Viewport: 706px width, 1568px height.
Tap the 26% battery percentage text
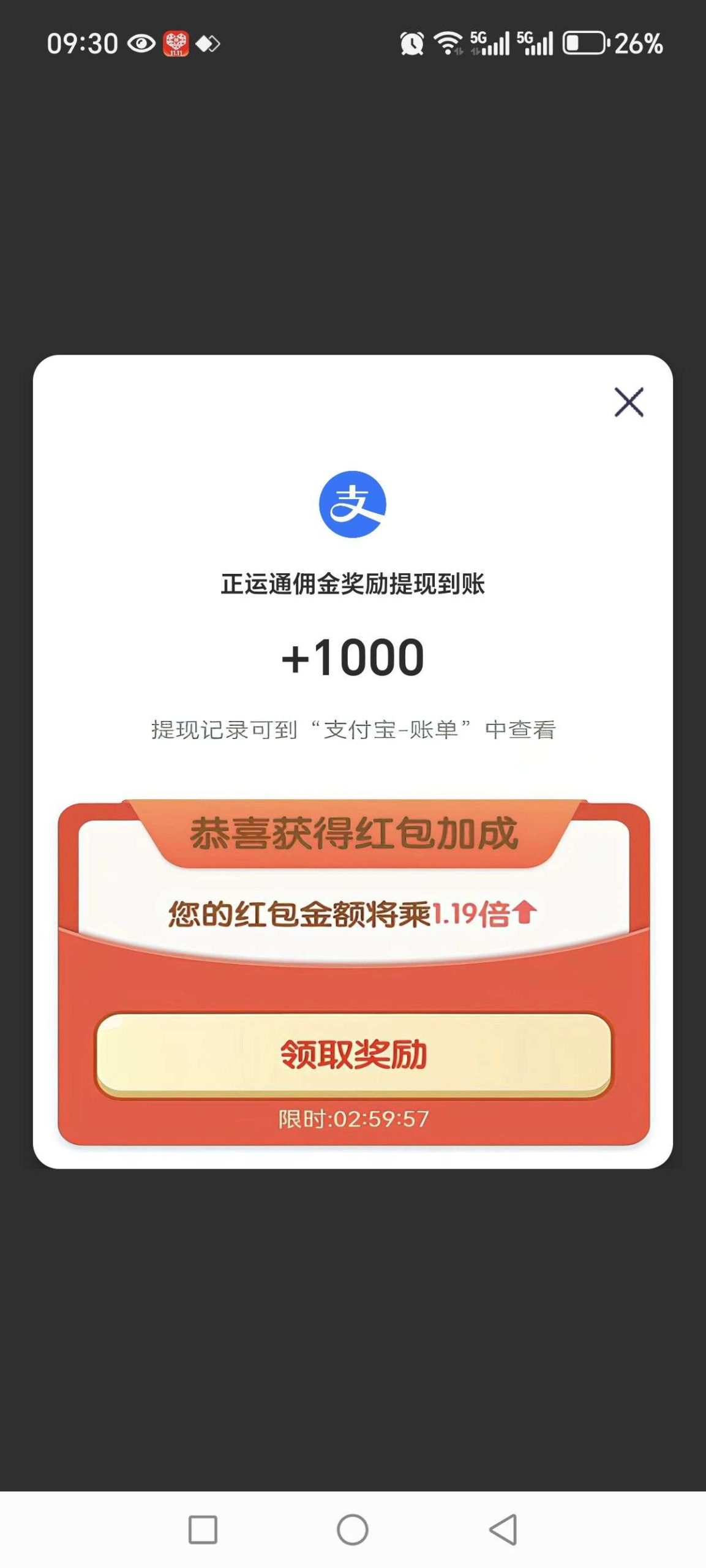tap(637, 43)
